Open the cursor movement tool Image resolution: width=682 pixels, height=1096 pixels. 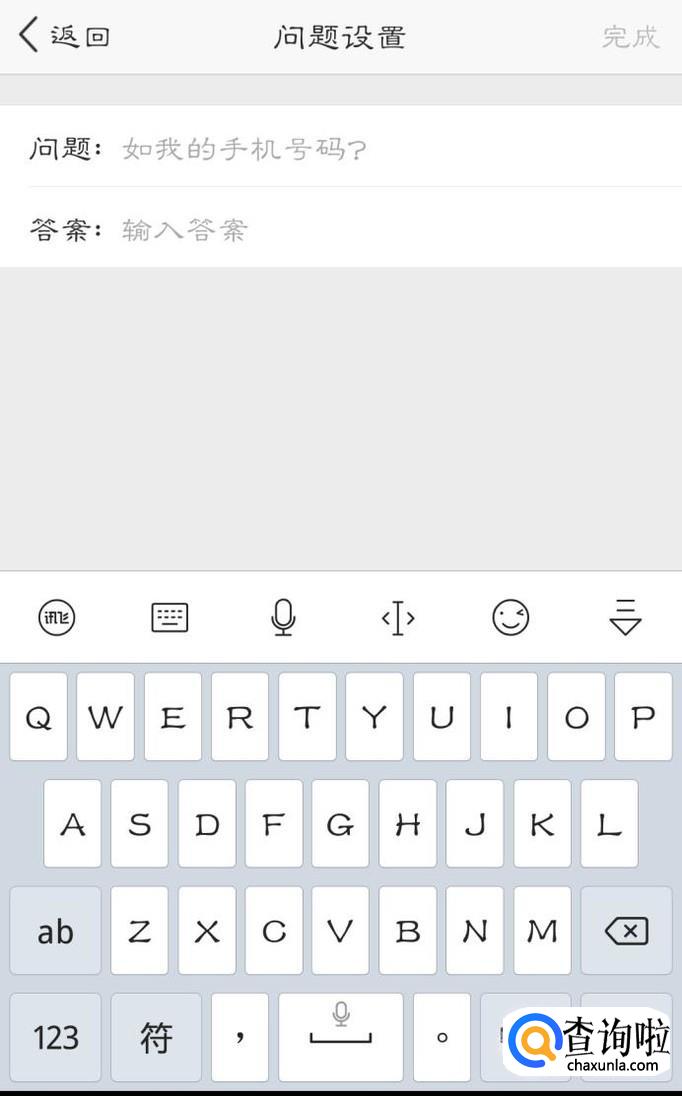pyautogui.click(x=397, y=618)
